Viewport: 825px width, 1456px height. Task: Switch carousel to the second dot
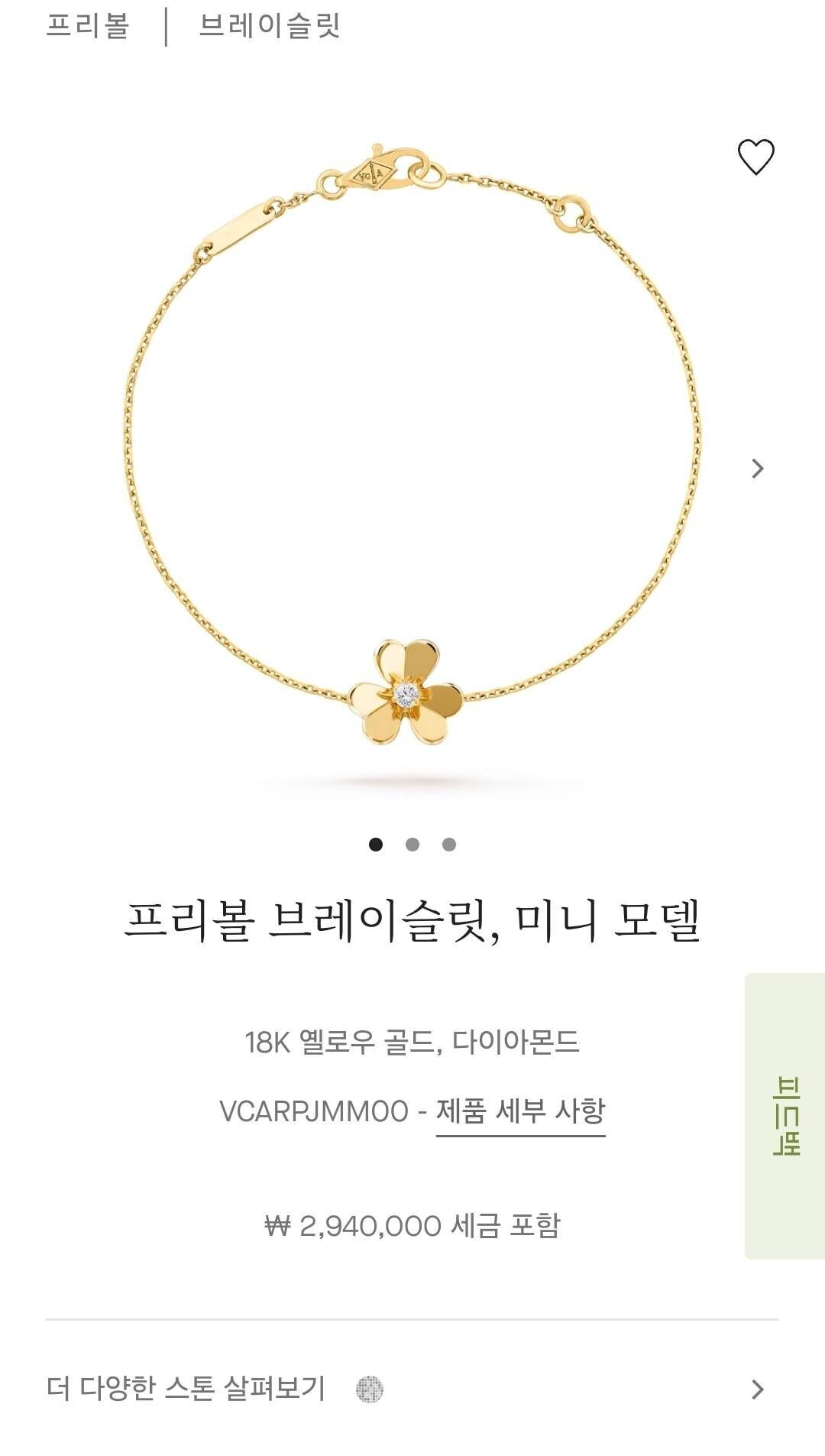tap(412, 843)
